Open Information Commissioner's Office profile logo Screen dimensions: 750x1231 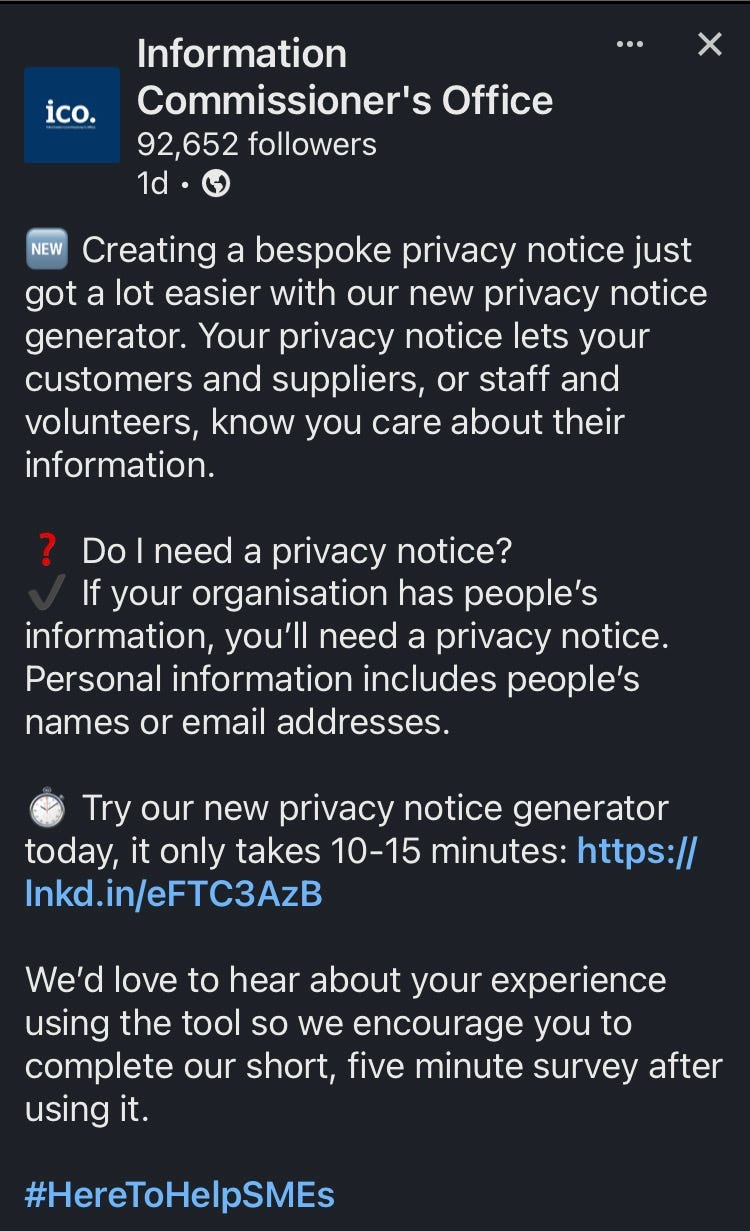pyautogui.click(x=72, y=115)
